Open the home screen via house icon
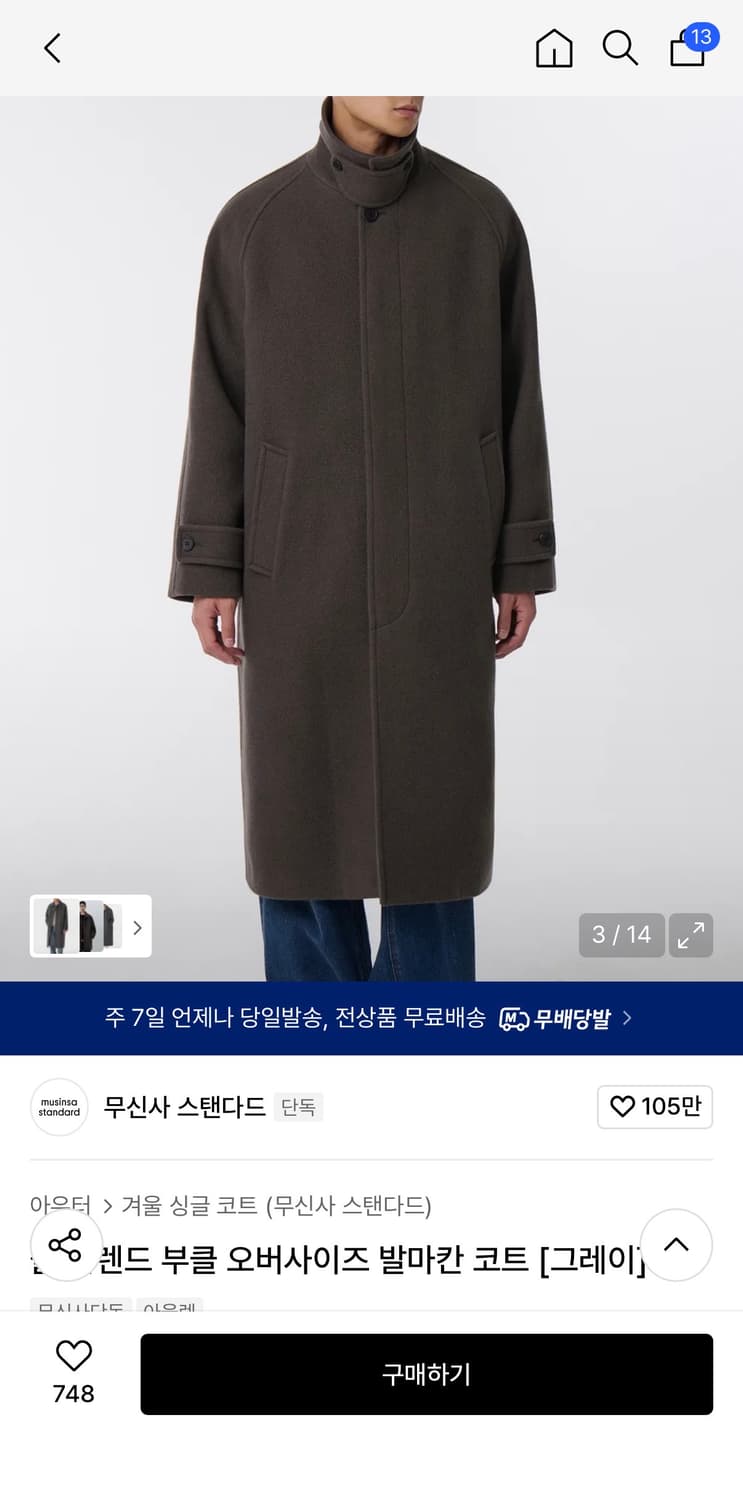 click(x=553, y=47)
